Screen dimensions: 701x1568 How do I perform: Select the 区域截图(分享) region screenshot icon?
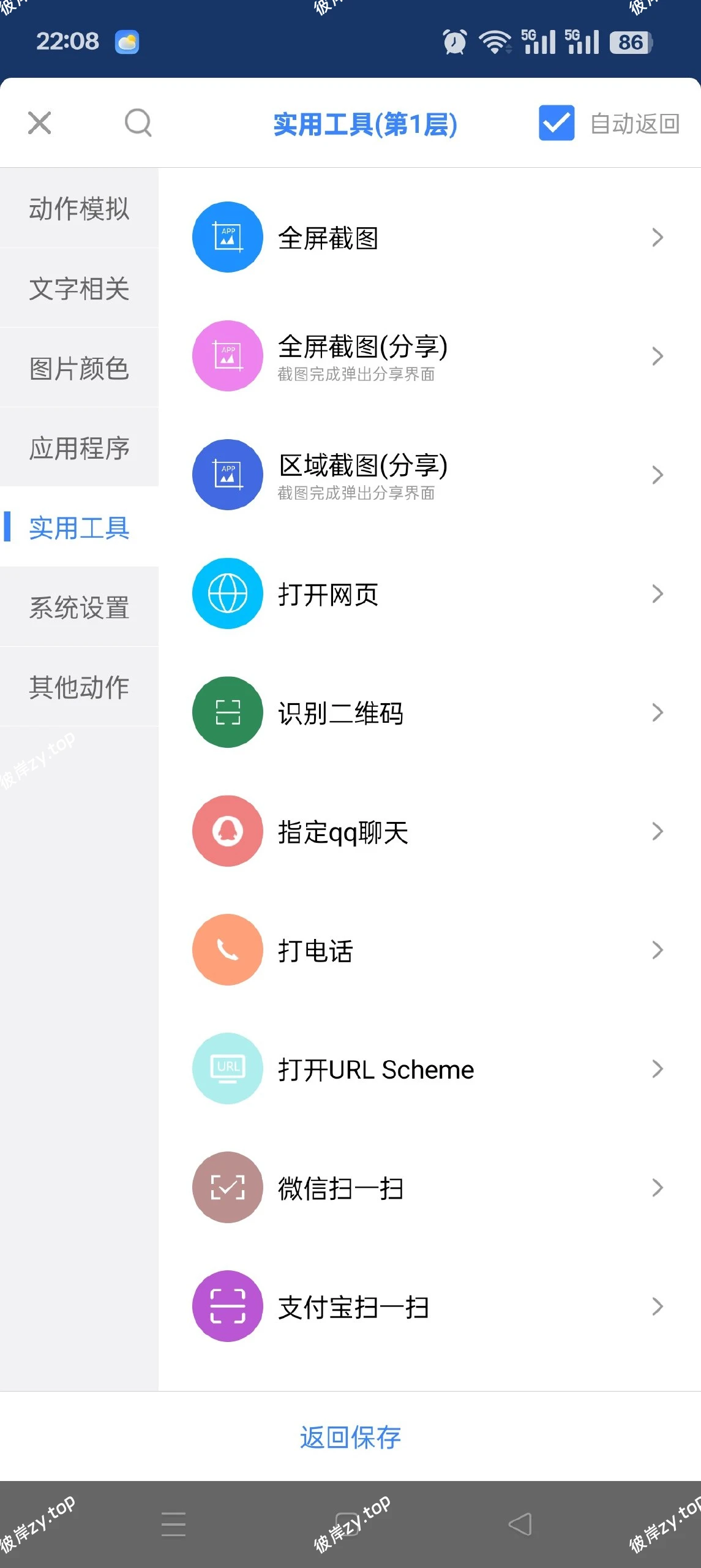click(x=227, y=475)
